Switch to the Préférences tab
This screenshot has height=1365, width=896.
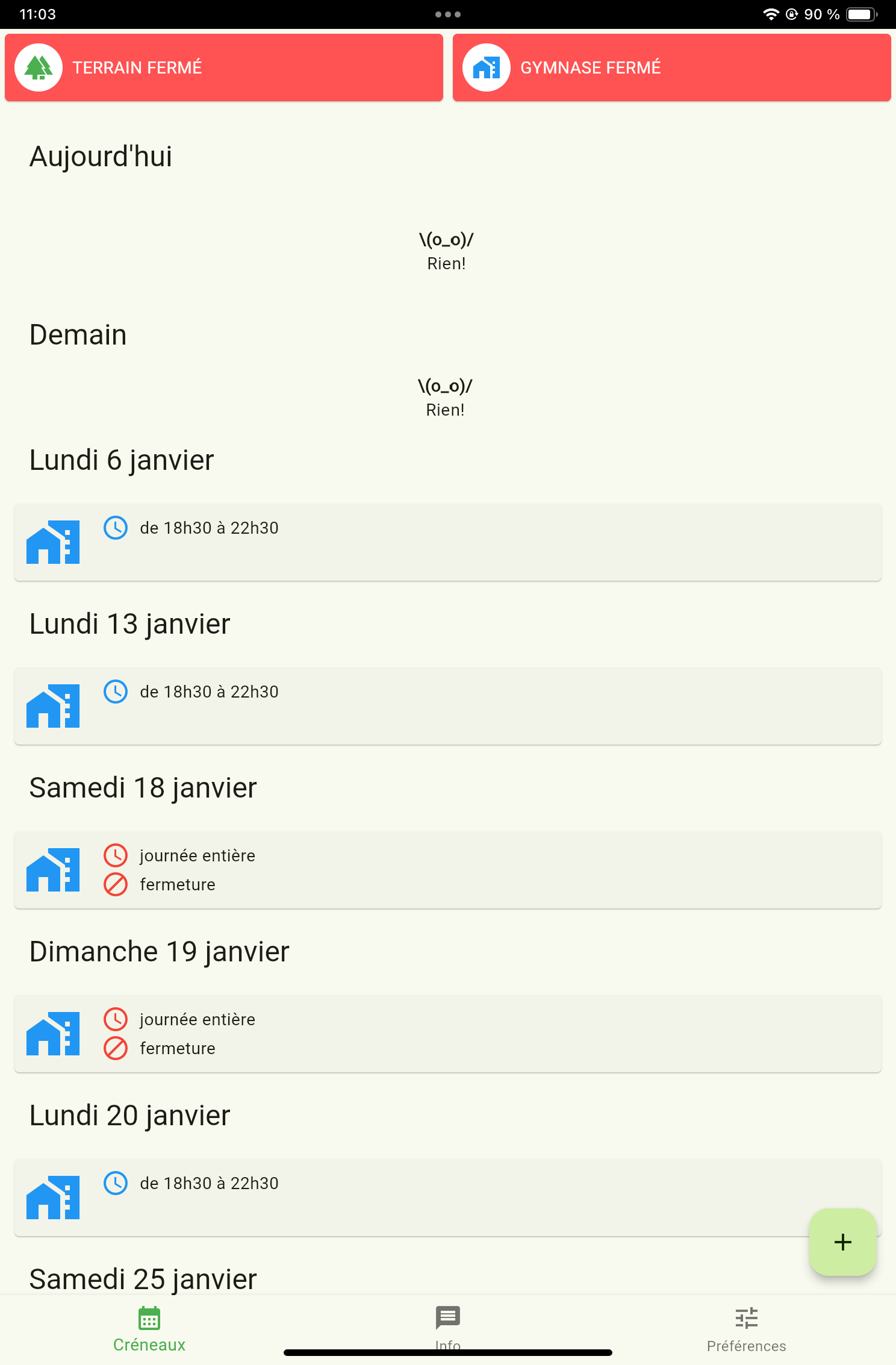tap(746, 1329)
